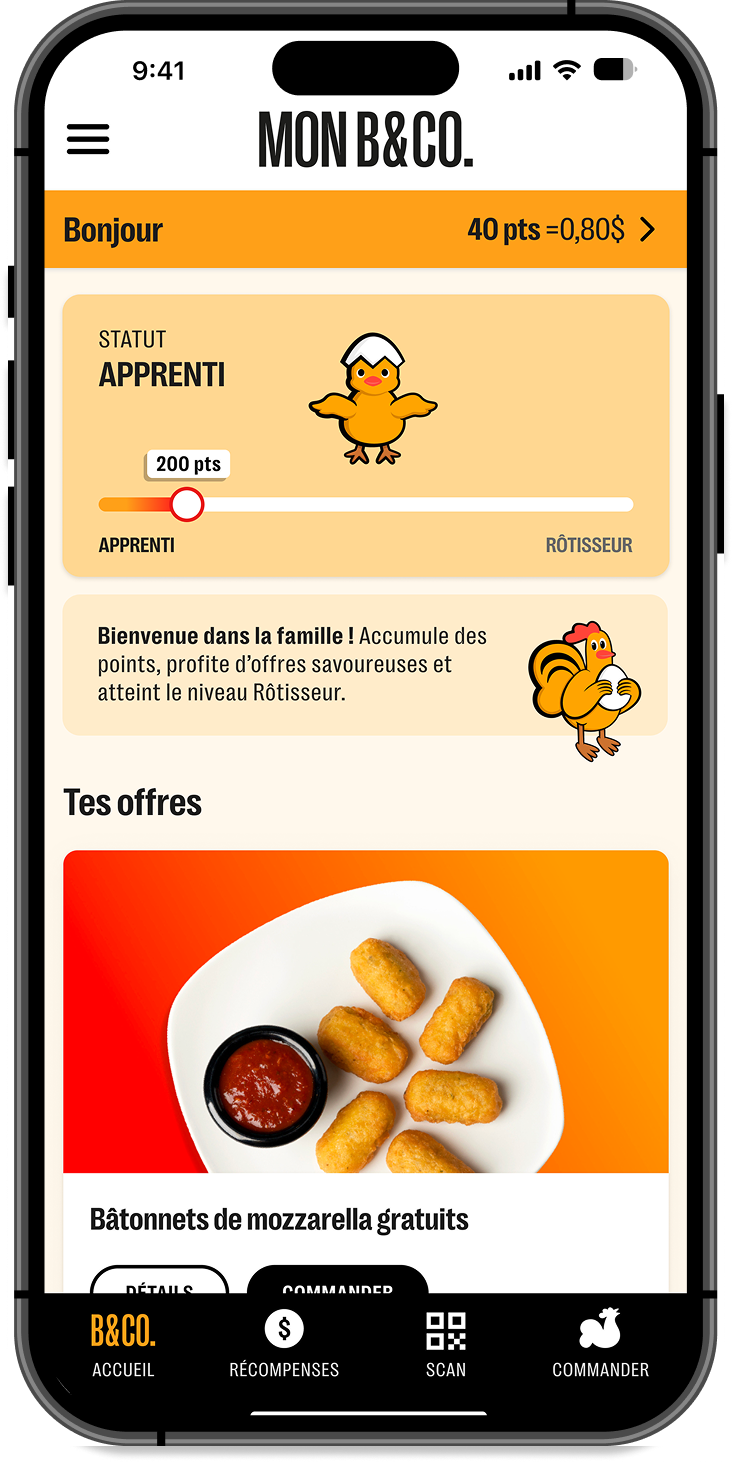Select the Rôtisseur label on the progress bar
Image resolution: width=732 pixels, height=1463 pixels.
(589, 544)
